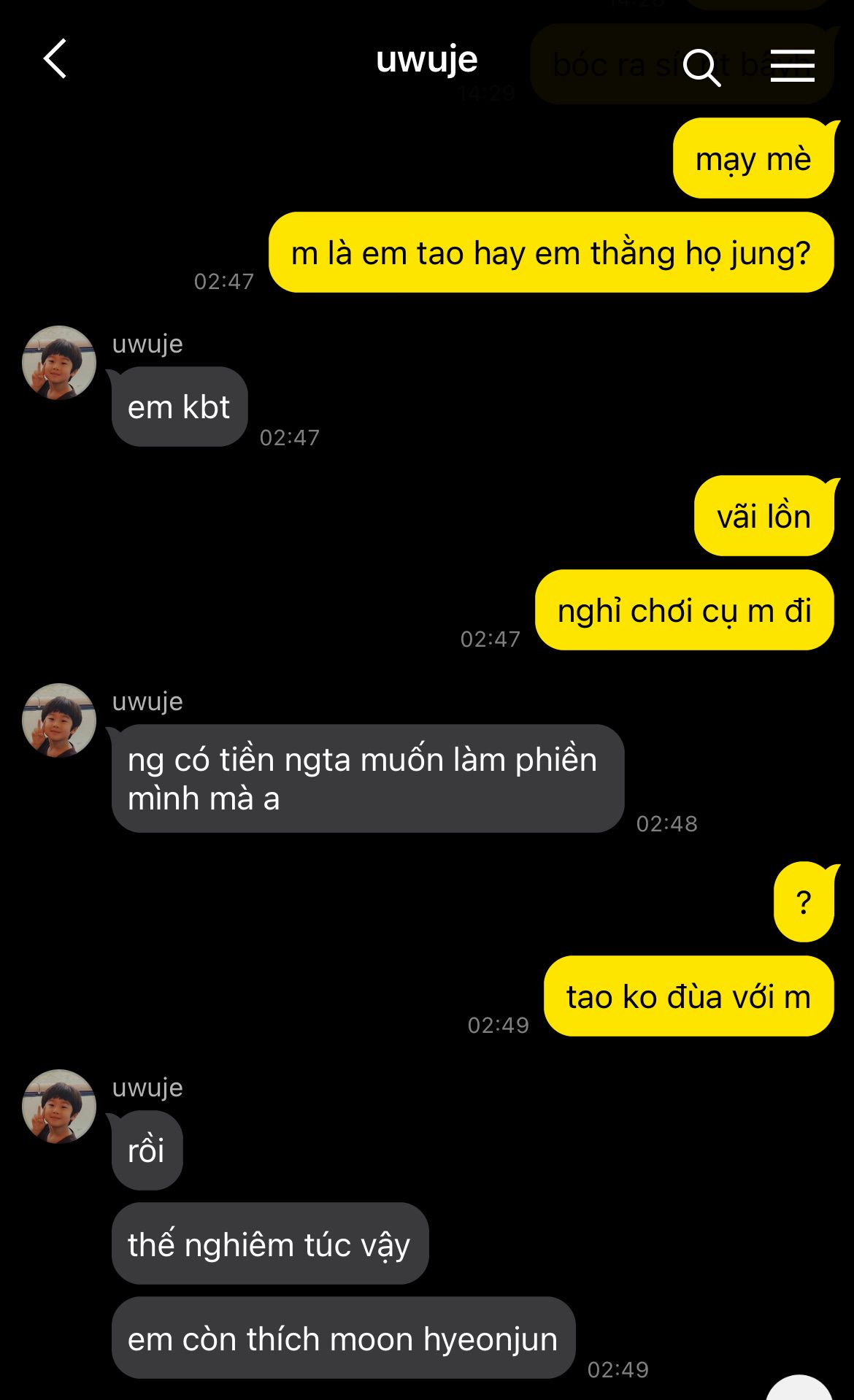Search within this conversation

(701, 67)
